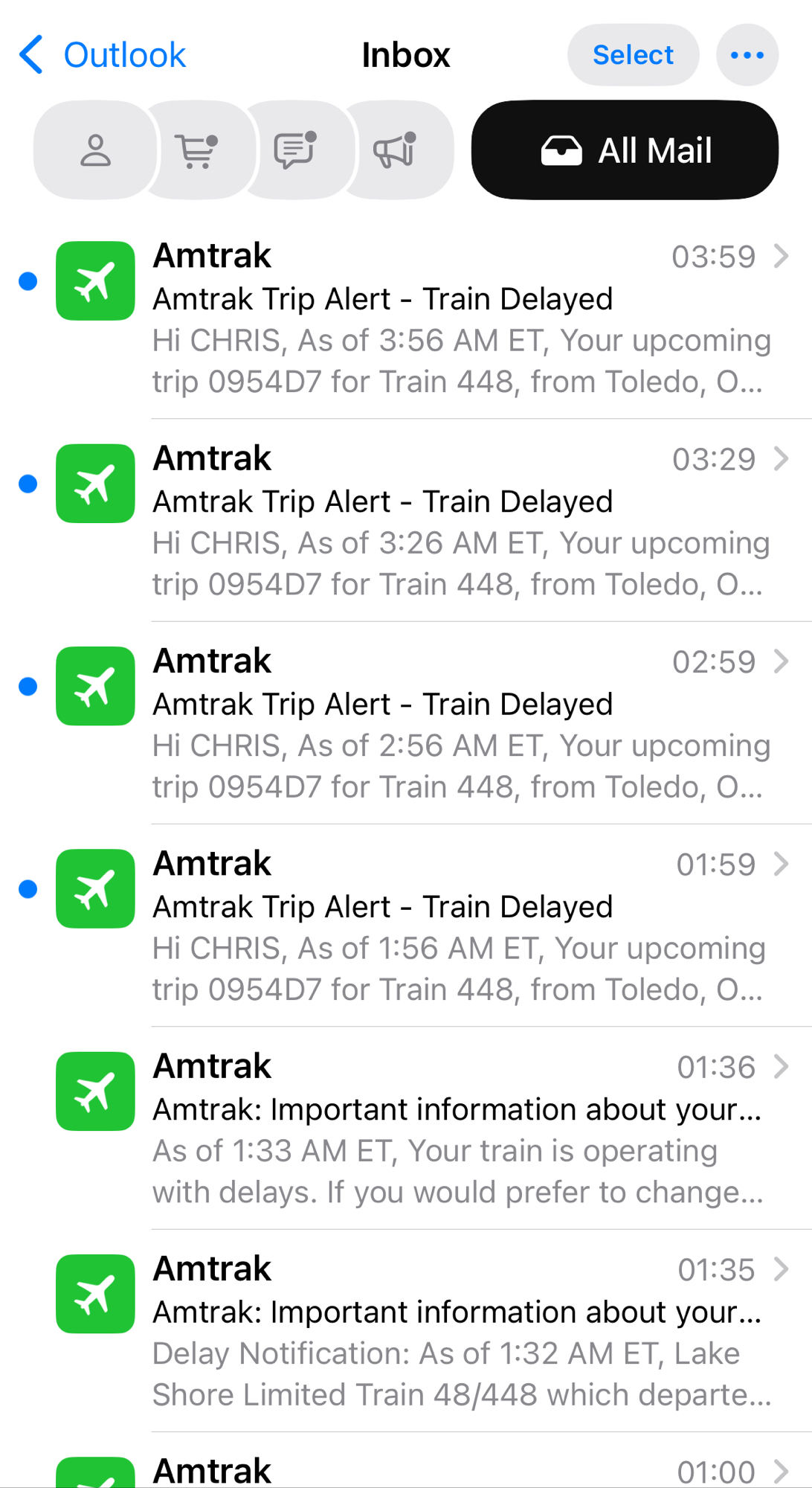
Task: Open Amtrak Train Delayed email from 03:29
Action: tap(461, 521)
